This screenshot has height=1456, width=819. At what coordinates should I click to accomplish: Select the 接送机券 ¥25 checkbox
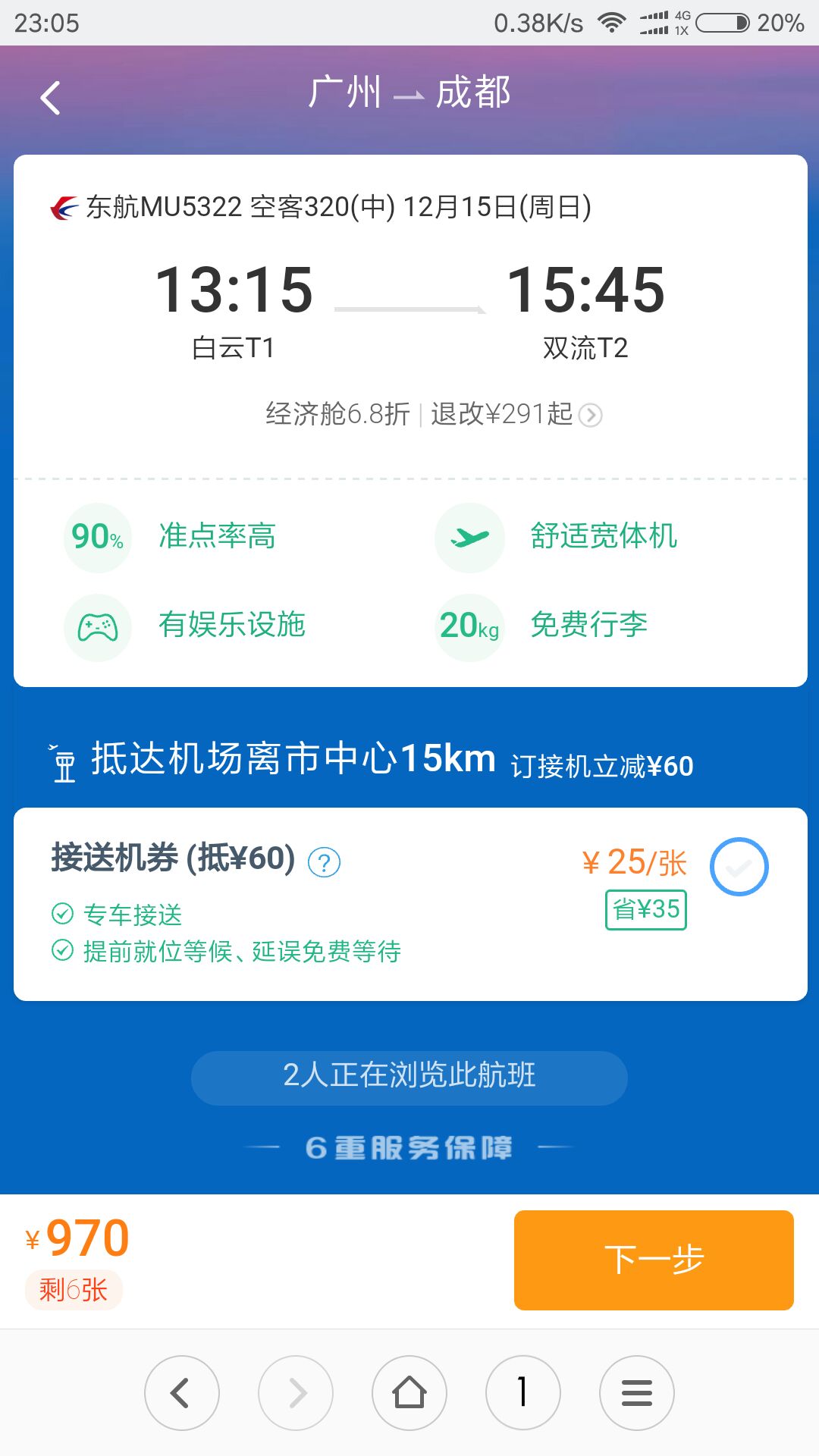(x=739, y=866)
